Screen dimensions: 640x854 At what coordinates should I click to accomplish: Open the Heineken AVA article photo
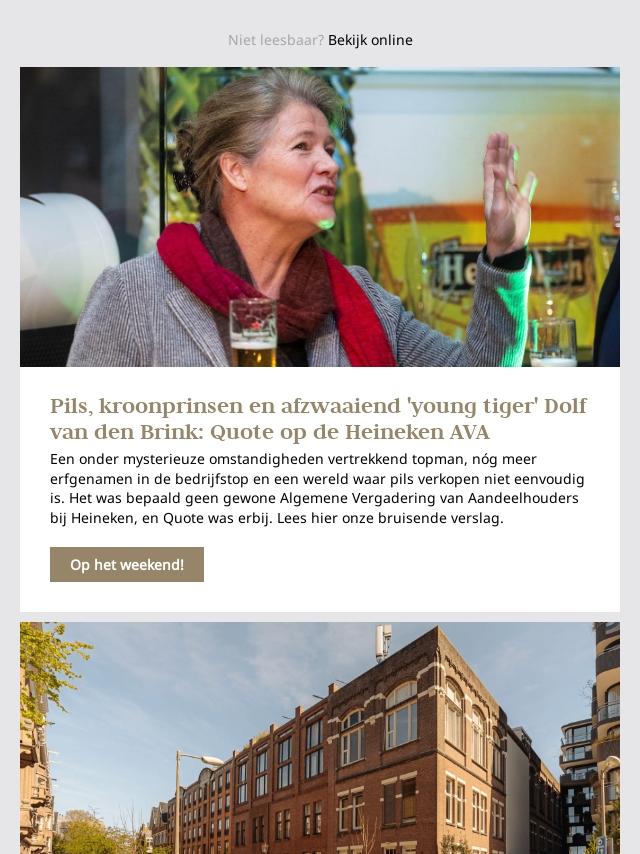pos(320,217)
